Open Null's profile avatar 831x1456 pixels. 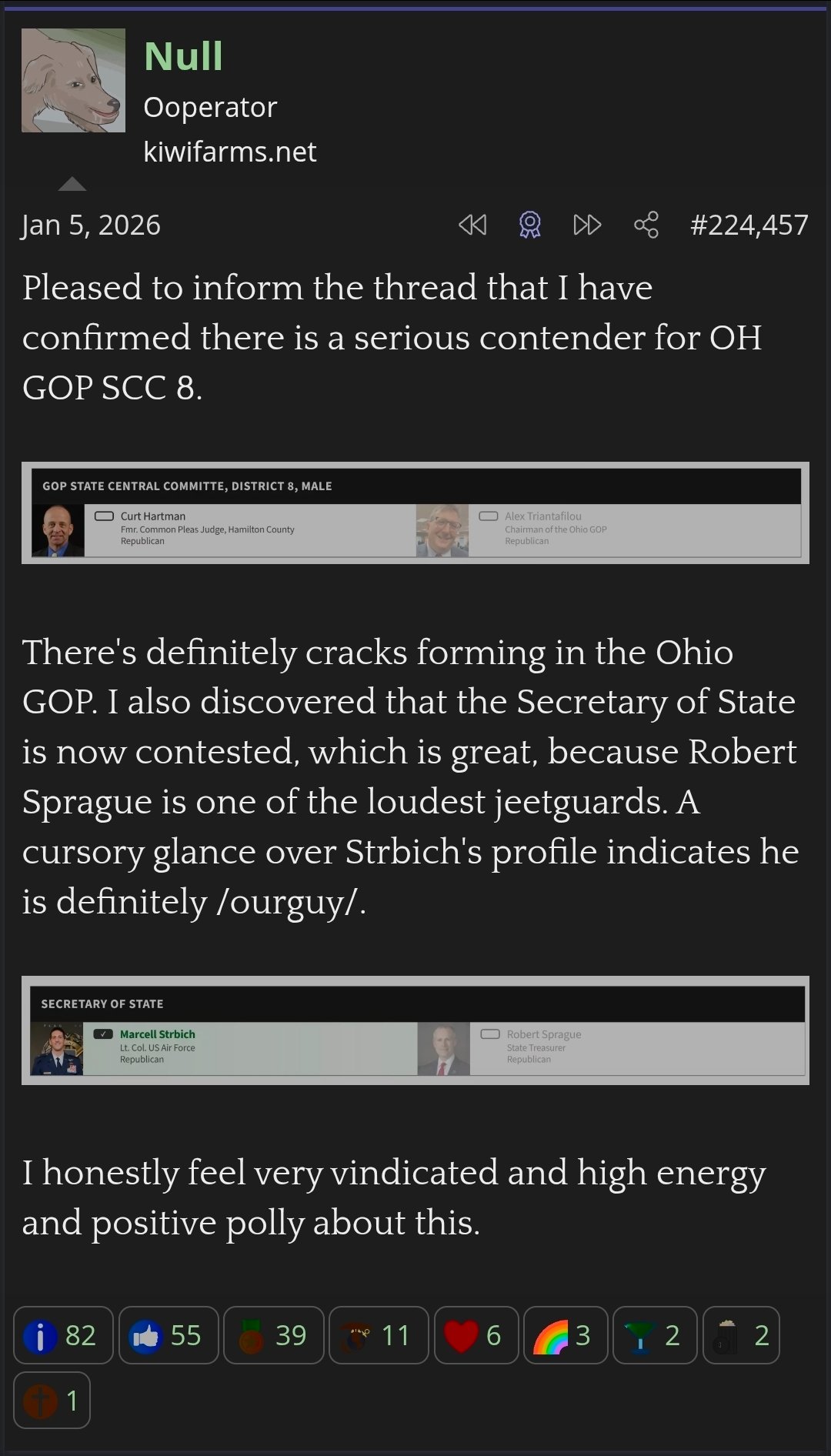coord(73,80)
